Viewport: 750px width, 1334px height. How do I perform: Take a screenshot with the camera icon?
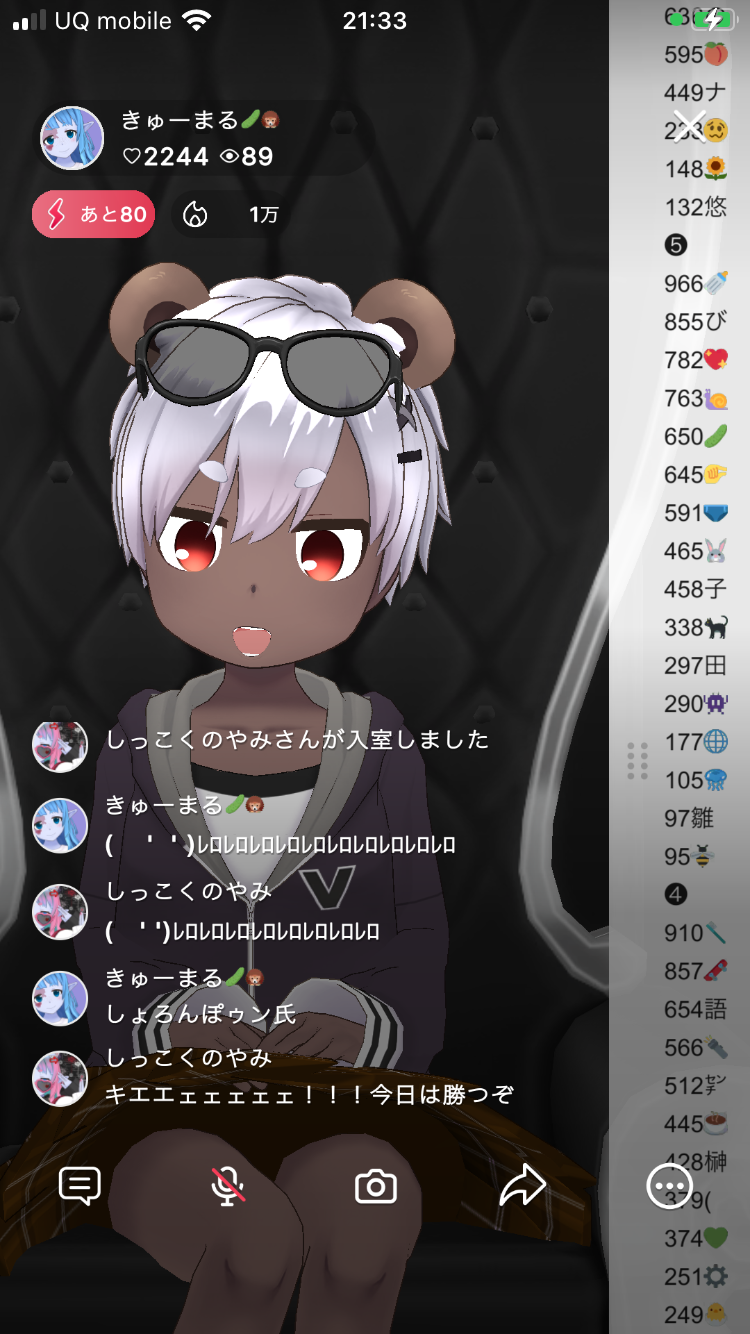(376, 1187)
